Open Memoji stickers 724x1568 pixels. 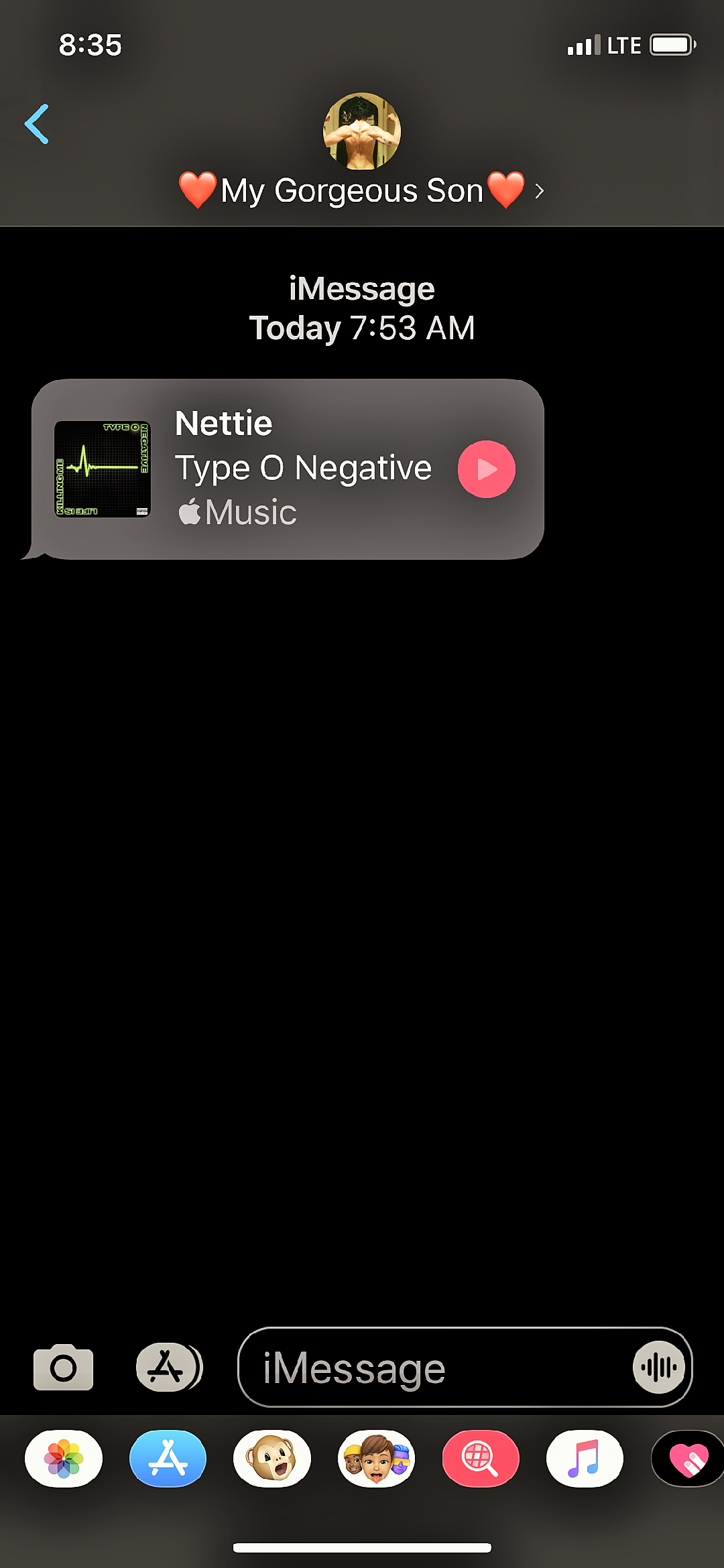(x=376, y=1459)
